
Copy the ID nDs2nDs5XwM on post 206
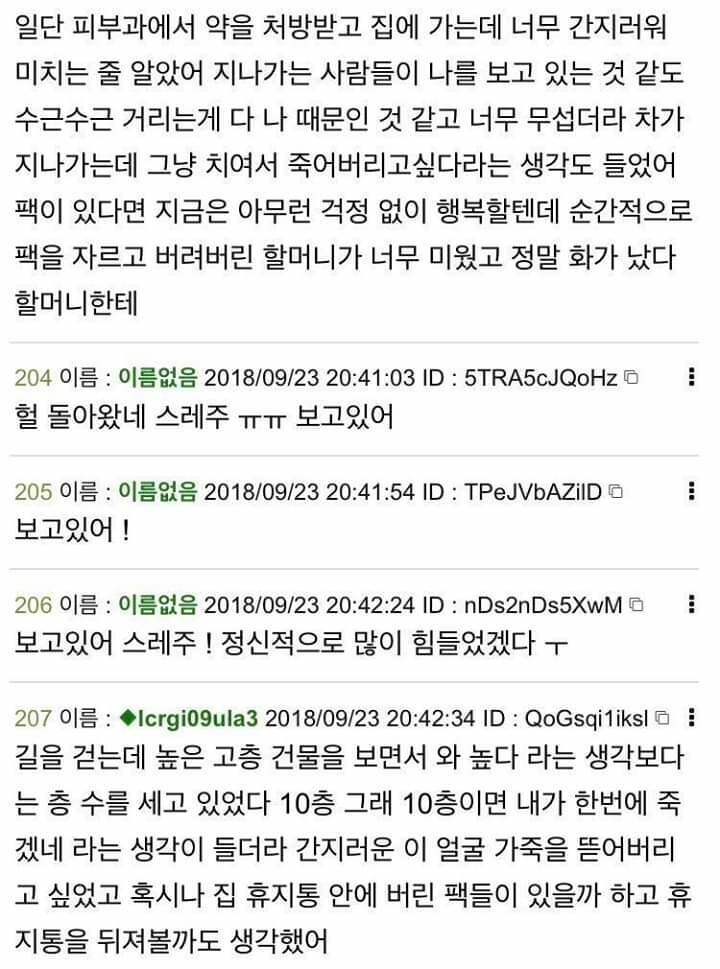click(635, 605)
